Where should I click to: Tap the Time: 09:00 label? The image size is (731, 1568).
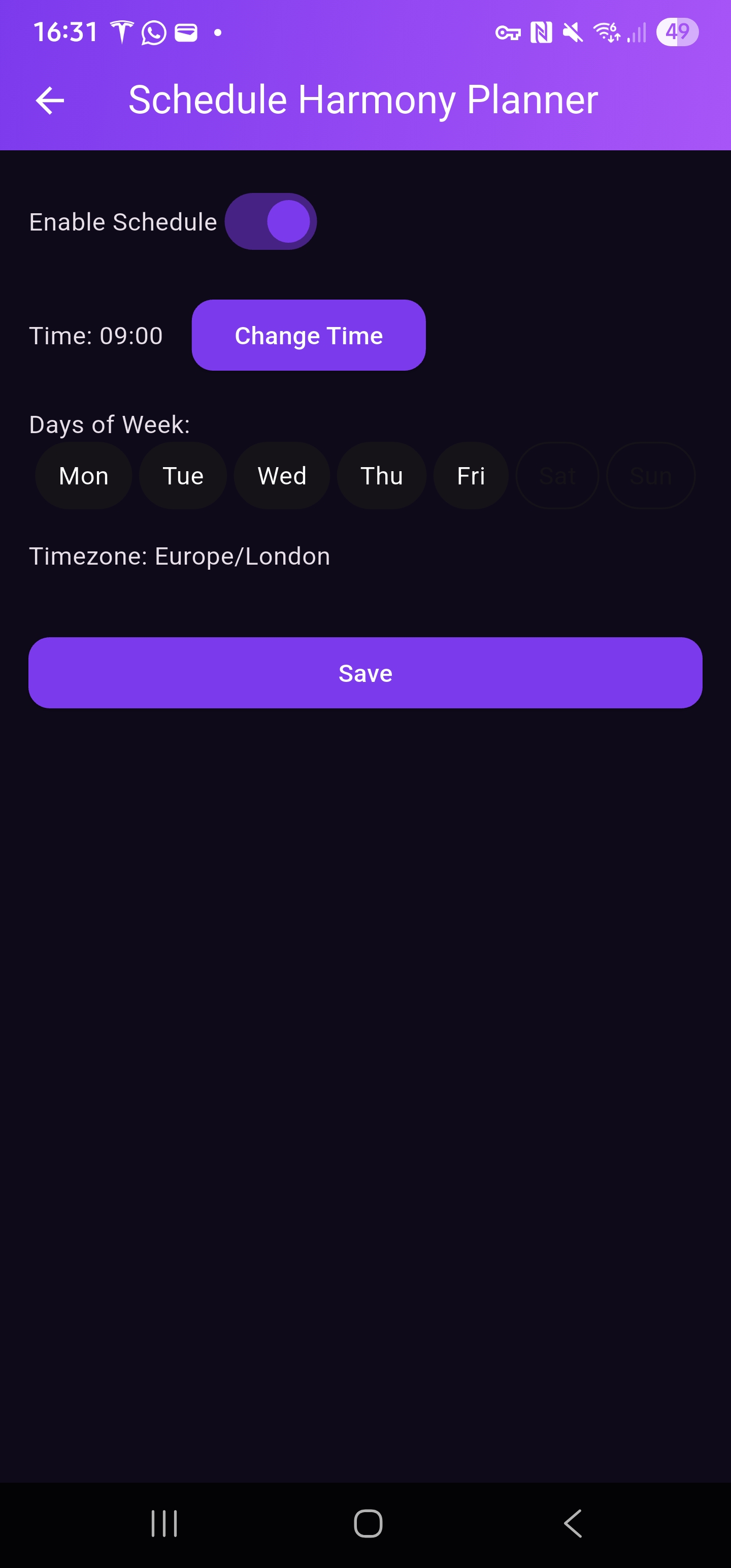95,335
